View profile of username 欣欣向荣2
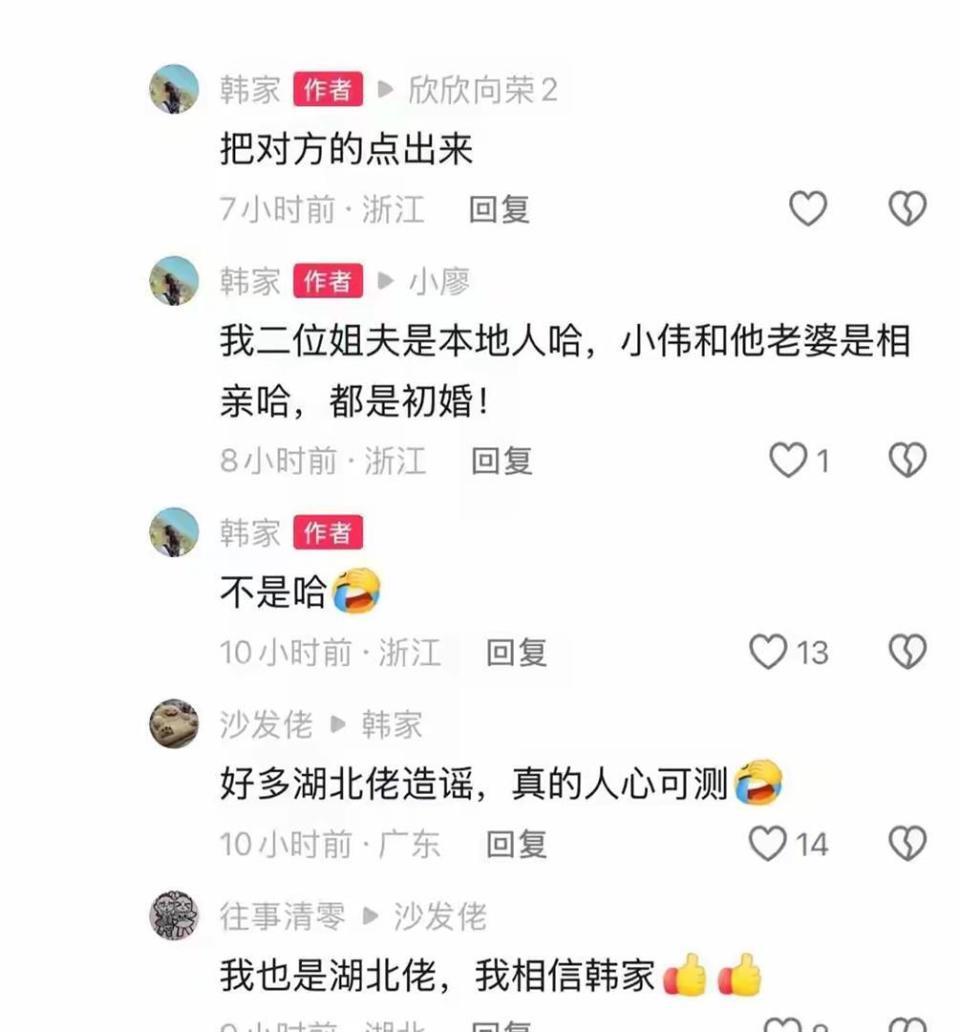 pos(482,90)
